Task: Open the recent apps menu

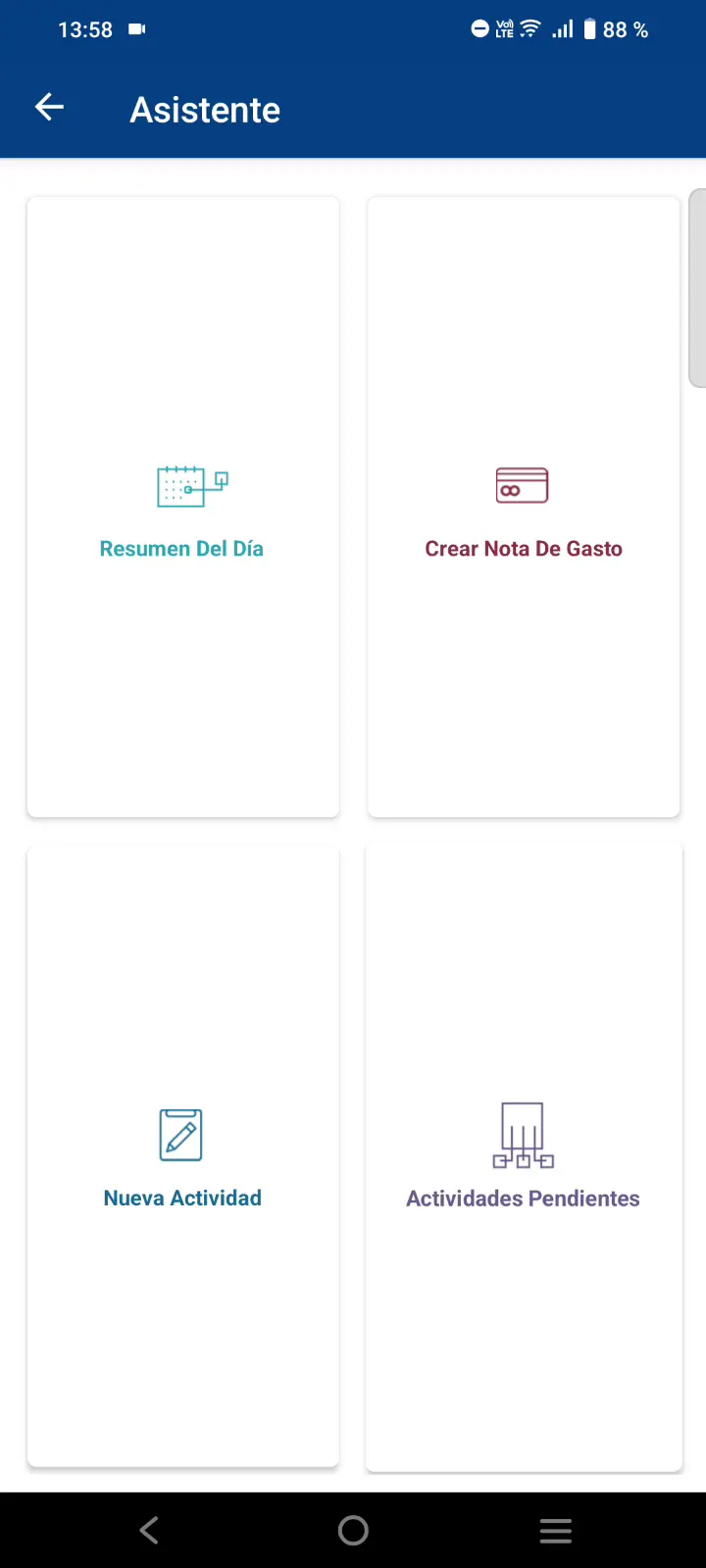Action: click(555, 1530)
